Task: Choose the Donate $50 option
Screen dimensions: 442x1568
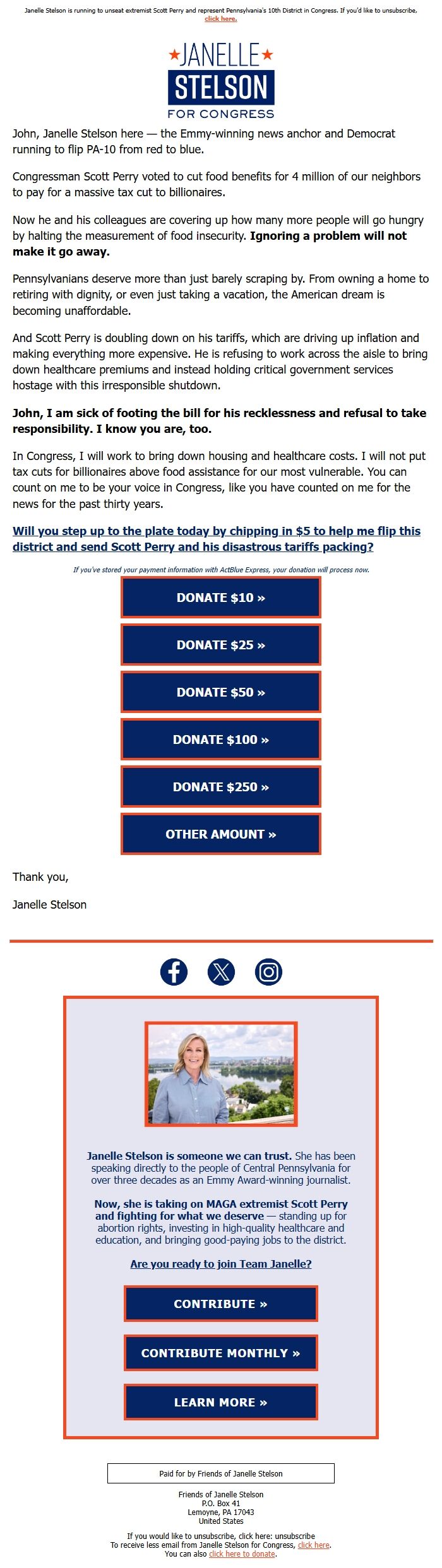Action: 221,692
